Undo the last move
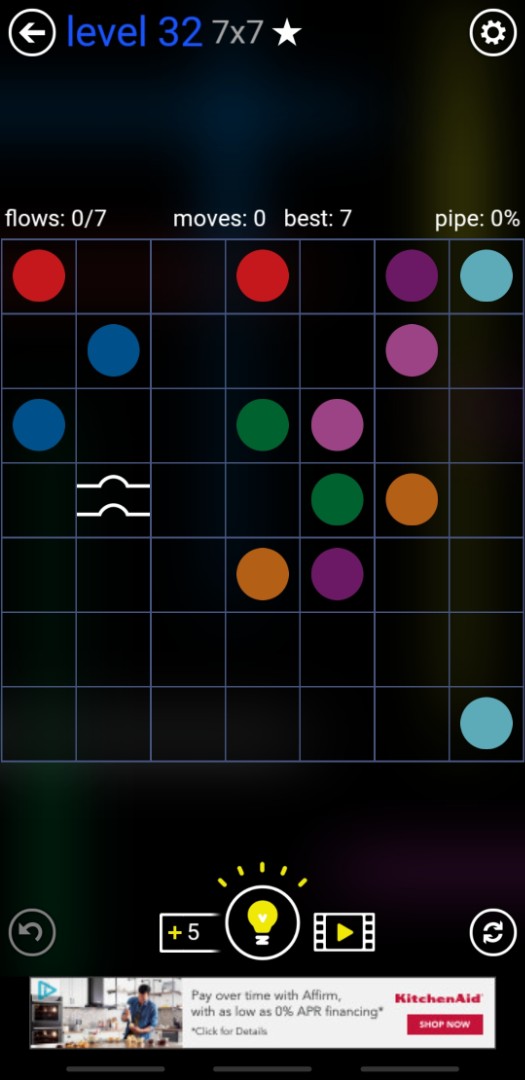 pos(32,932)
